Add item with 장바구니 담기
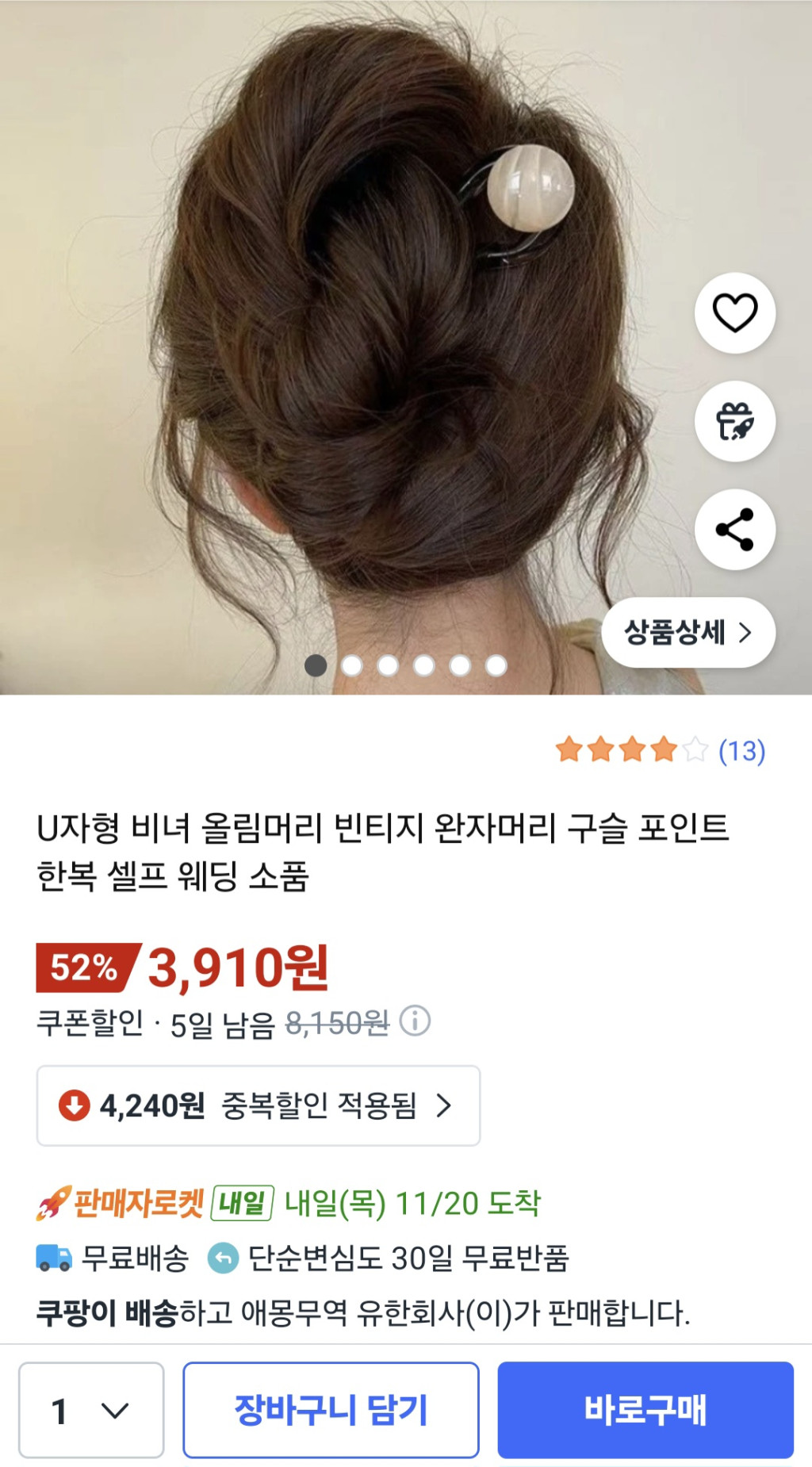The height and width of the screenshot is (1467, 812). 331,1410
